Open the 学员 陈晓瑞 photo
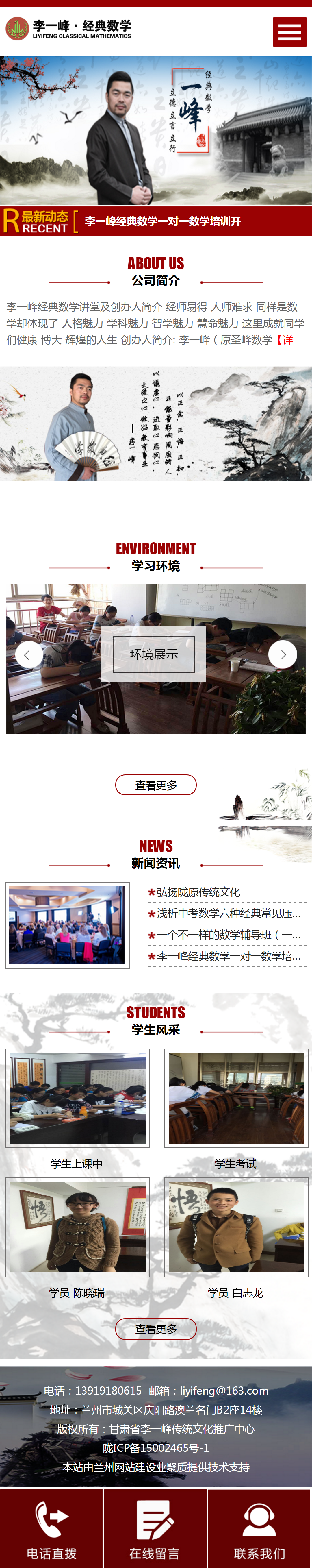312x1568 pixels. point(77,1227)
